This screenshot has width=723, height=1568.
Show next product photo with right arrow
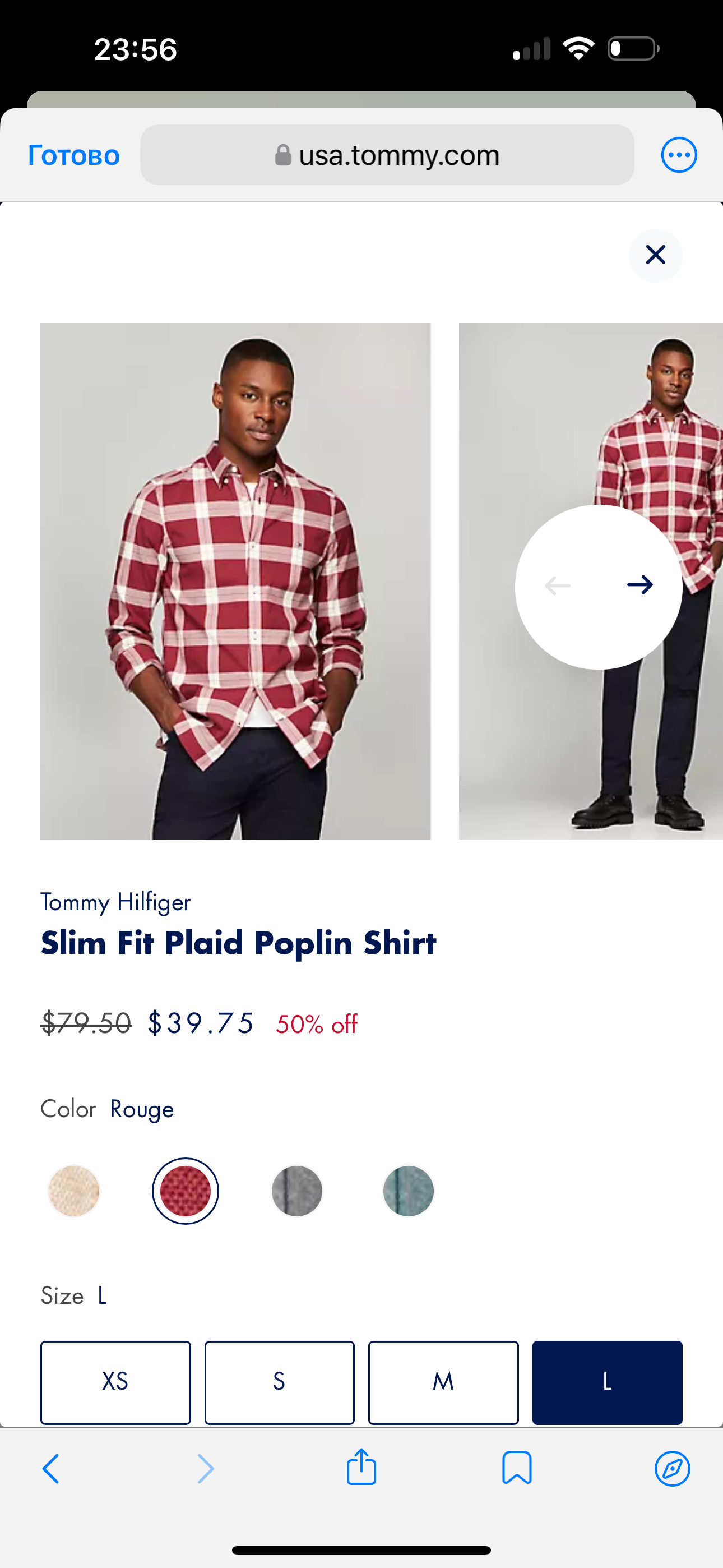(x=639, y=585)
